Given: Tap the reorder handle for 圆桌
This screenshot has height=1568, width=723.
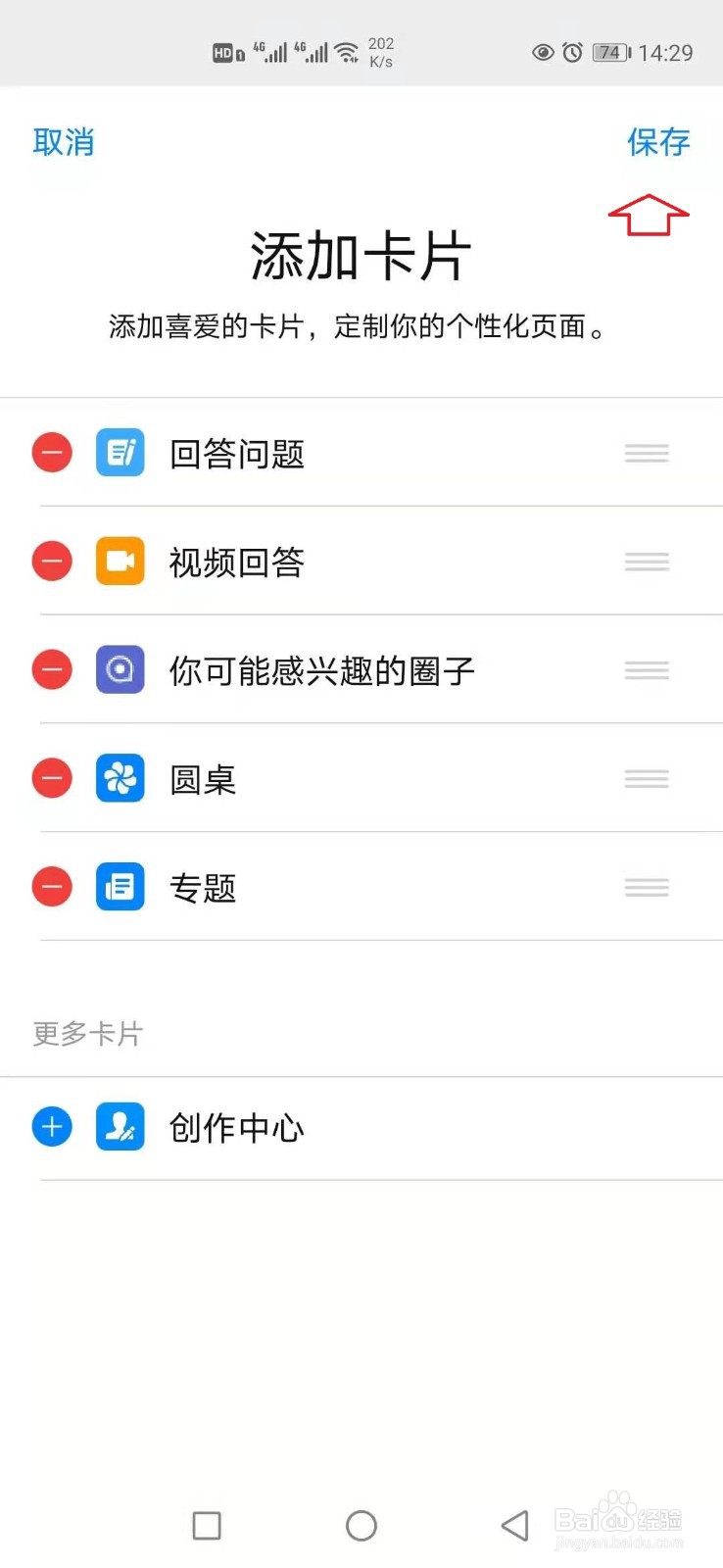Looking at the screenshot, I should click(x=647, y=779).
